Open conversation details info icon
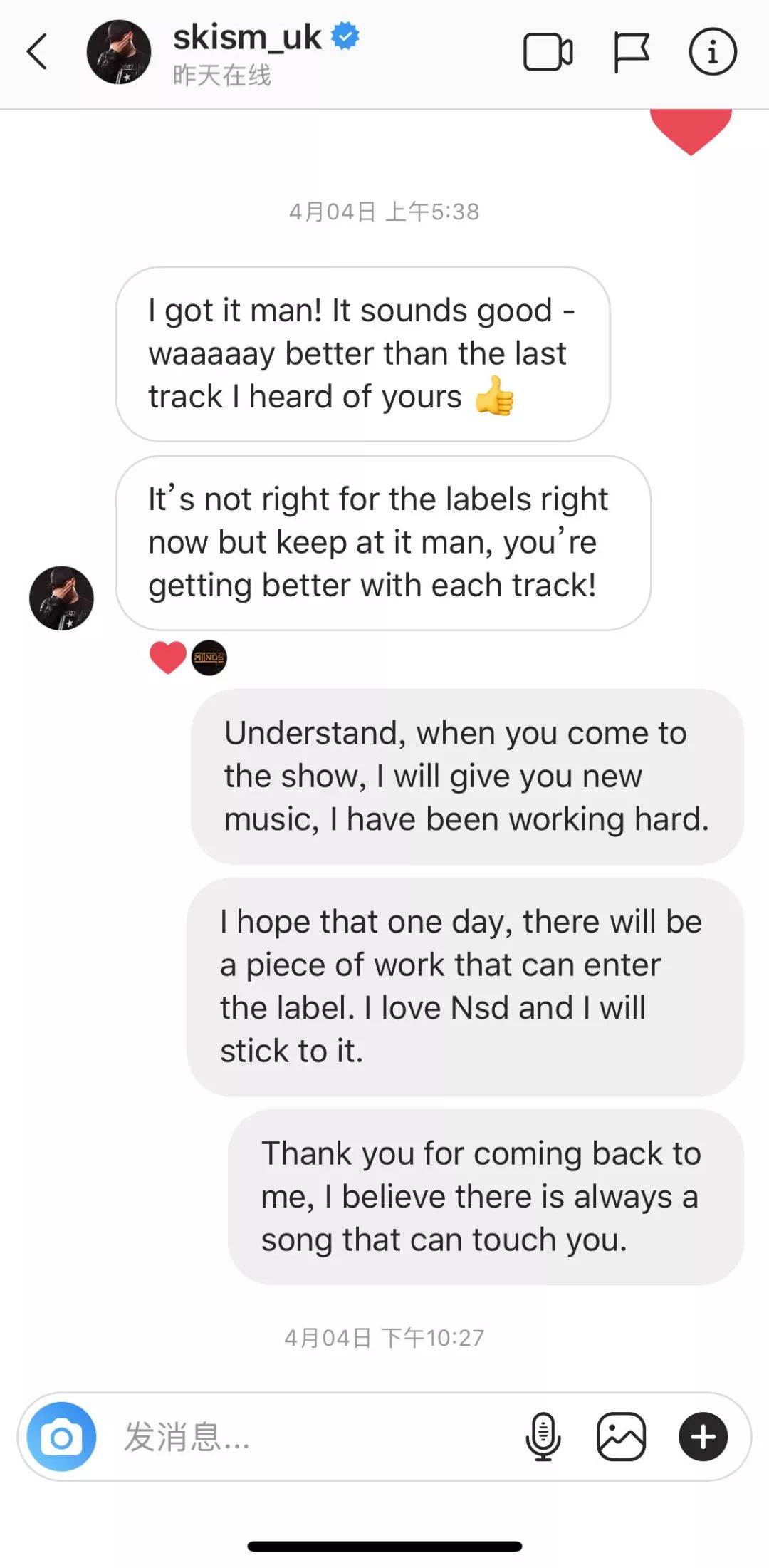This screenshot has height=1568, width=769. click(712, 52)
